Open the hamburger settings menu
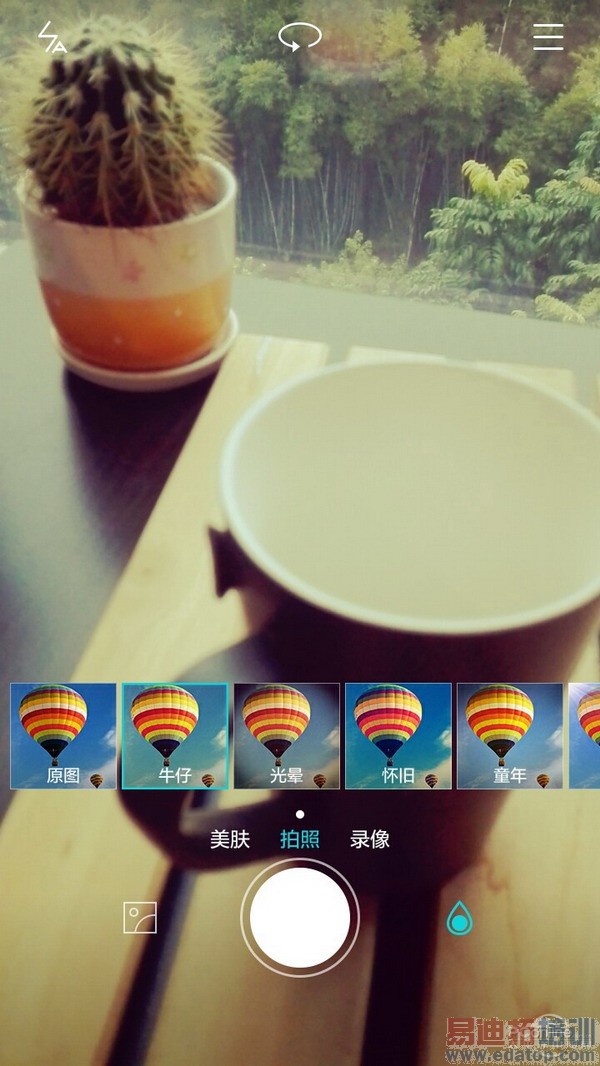Image resolution: width=600 pixels, height=1066 pixels. point(548,38)
